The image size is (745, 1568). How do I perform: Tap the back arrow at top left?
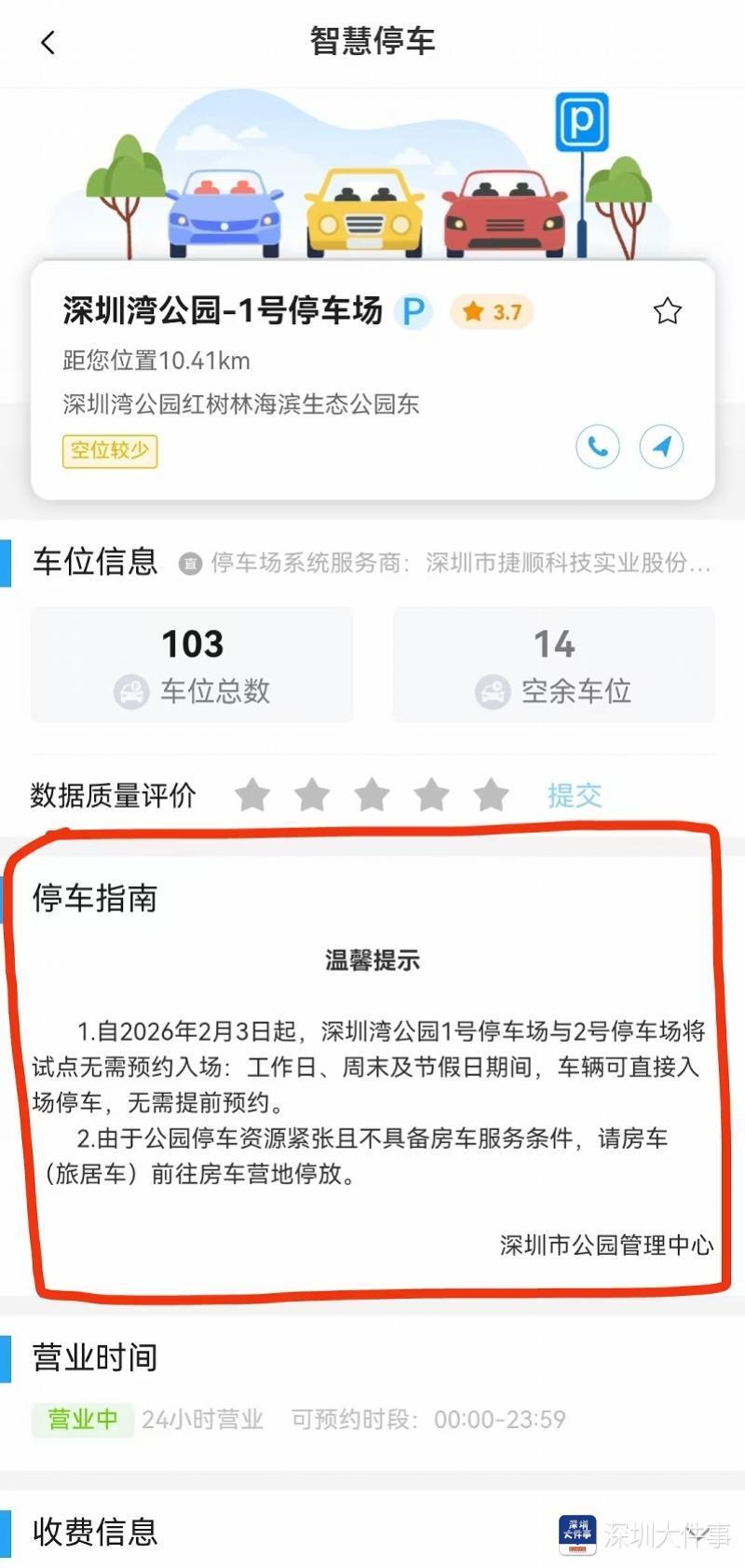[49, 41]
